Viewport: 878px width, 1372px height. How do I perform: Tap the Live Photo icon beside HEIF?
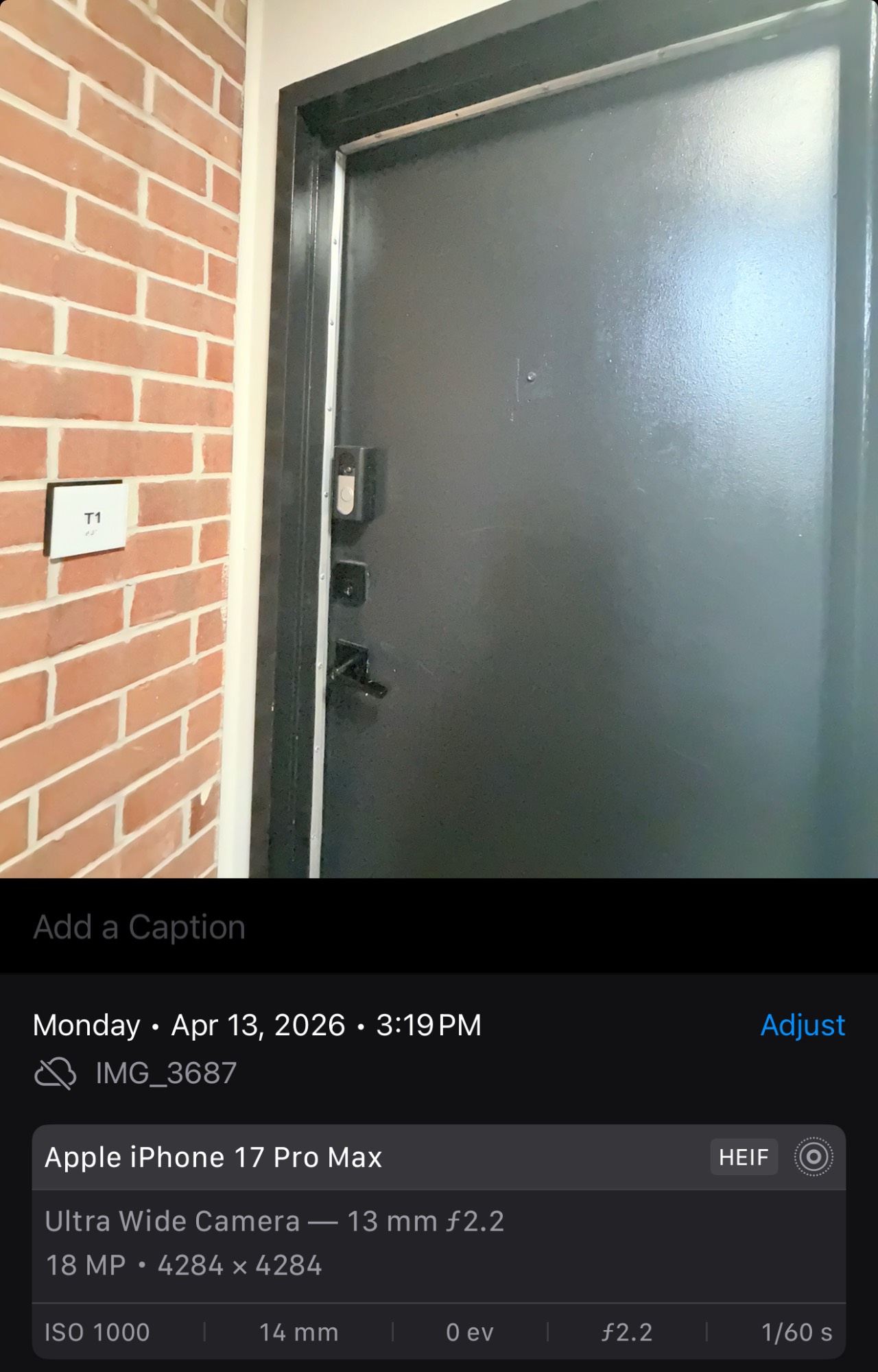coord(814,1157)
